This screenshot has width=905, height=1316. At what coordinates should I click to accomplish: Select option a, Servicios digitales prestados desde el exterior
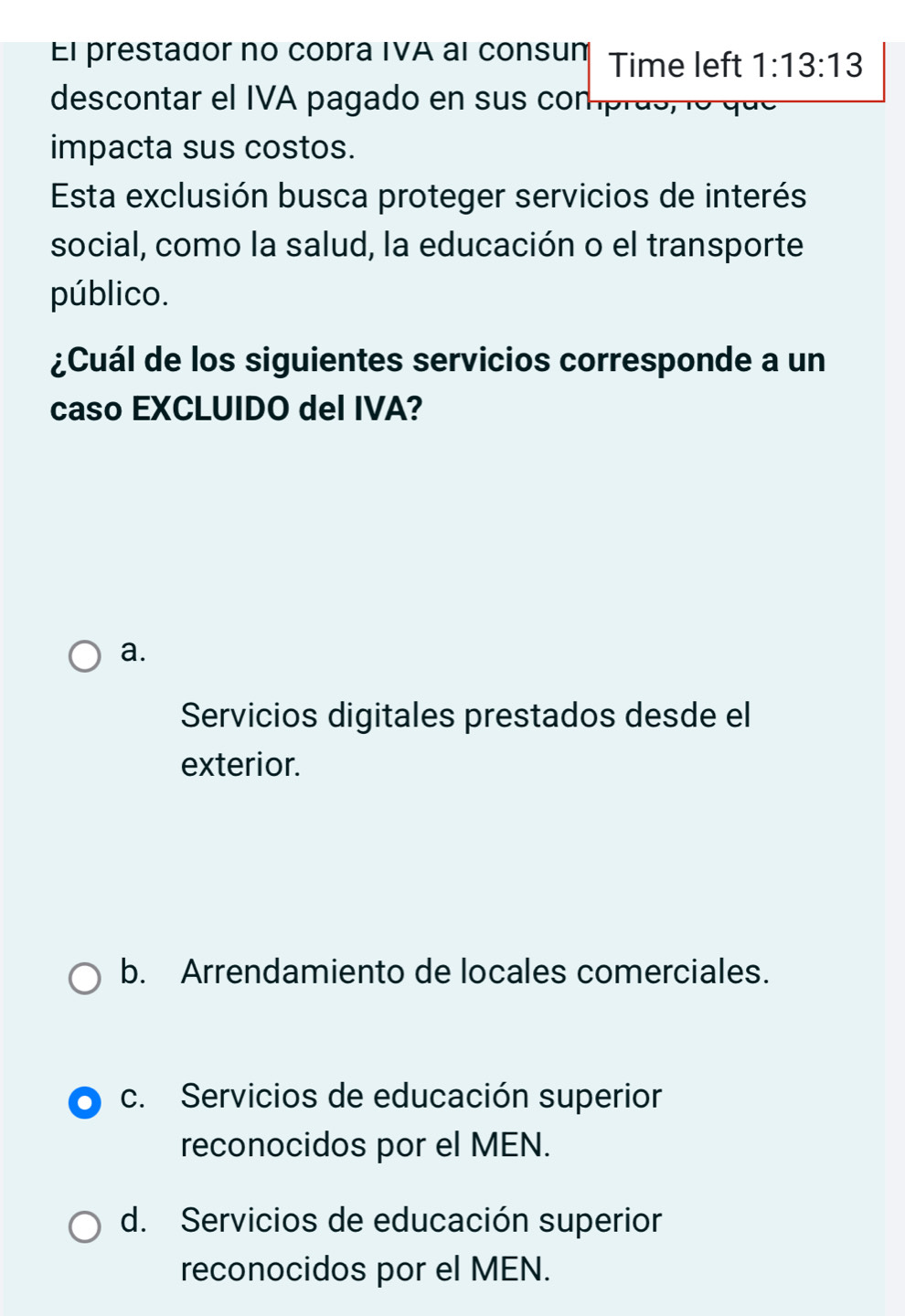click(x=86, y=655)
